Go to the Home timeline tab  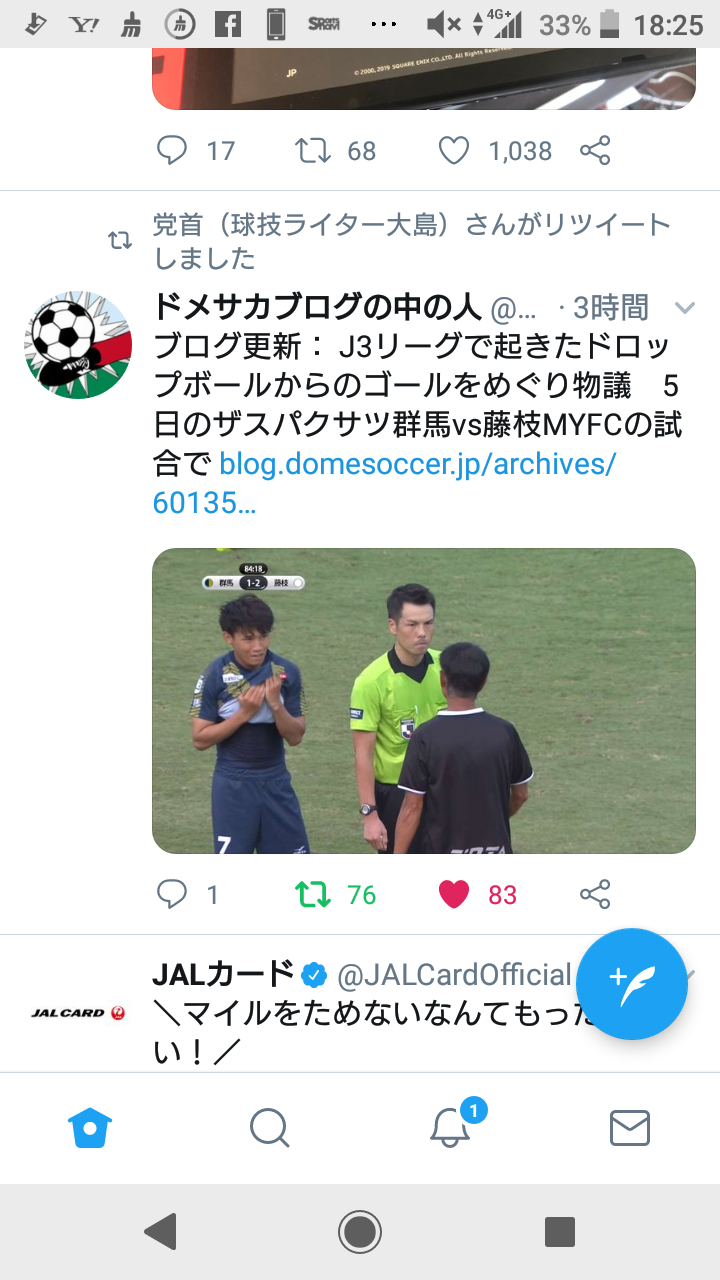pos(90,1128)
